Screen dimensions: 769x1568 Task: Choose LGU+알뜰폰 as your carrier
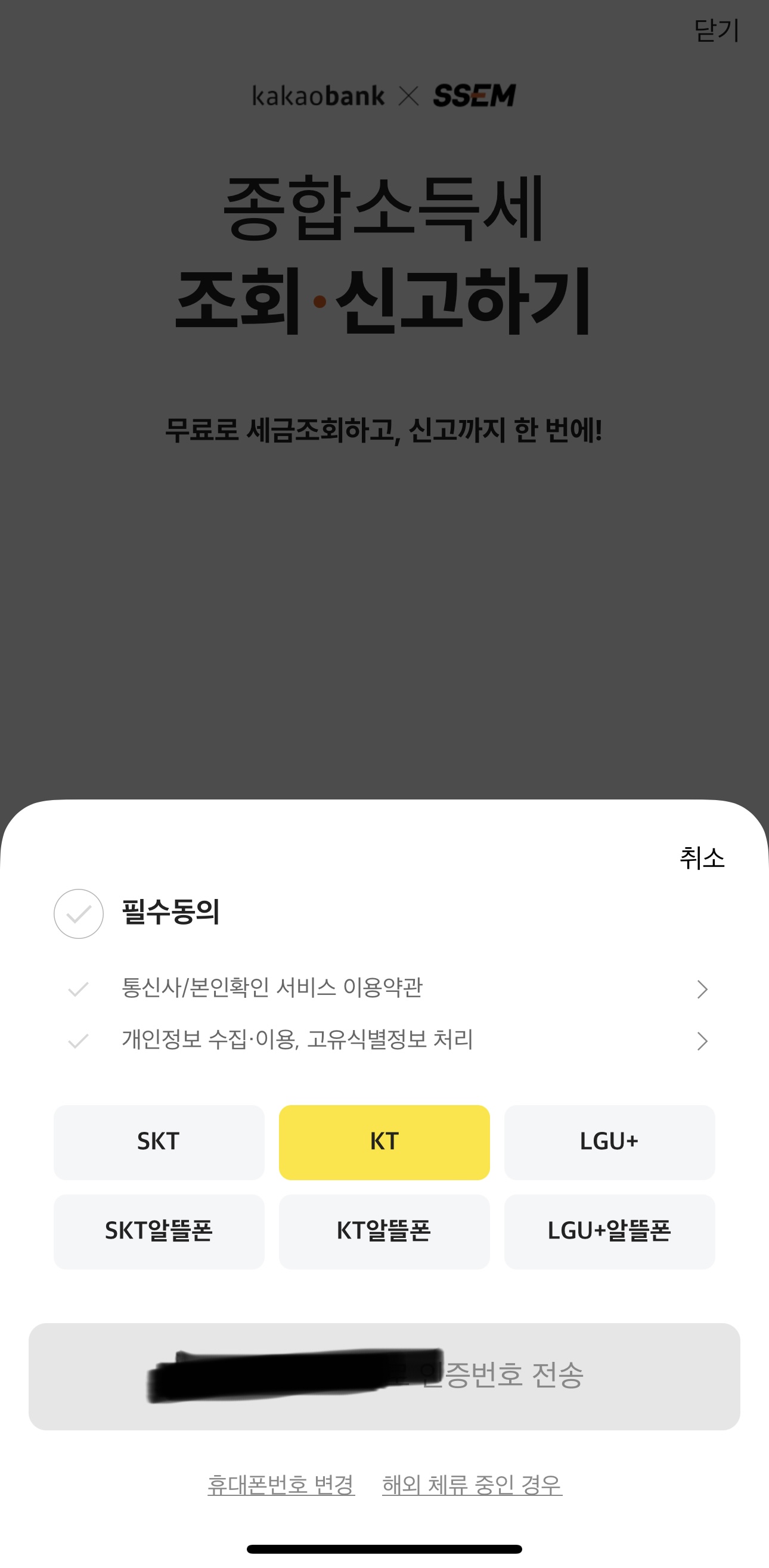click(x=609, y=1231)
